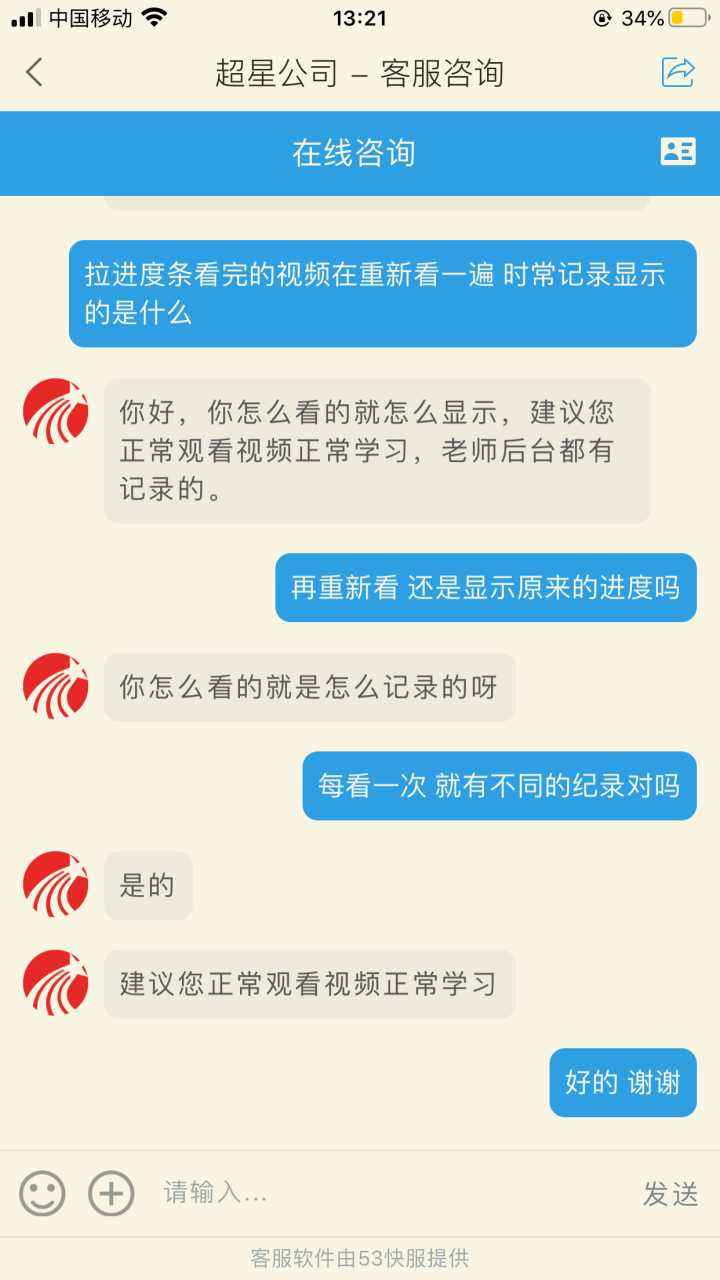
Task: Open the emoji picker
Action: (x=43, y=1193)
